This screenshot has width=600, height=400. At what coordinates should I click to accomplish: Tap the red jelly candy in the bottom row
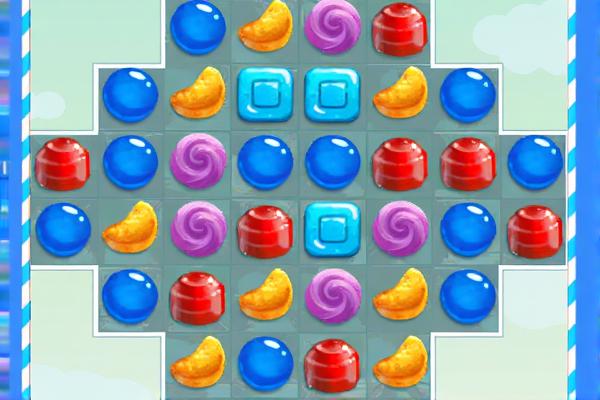(332, 364)
